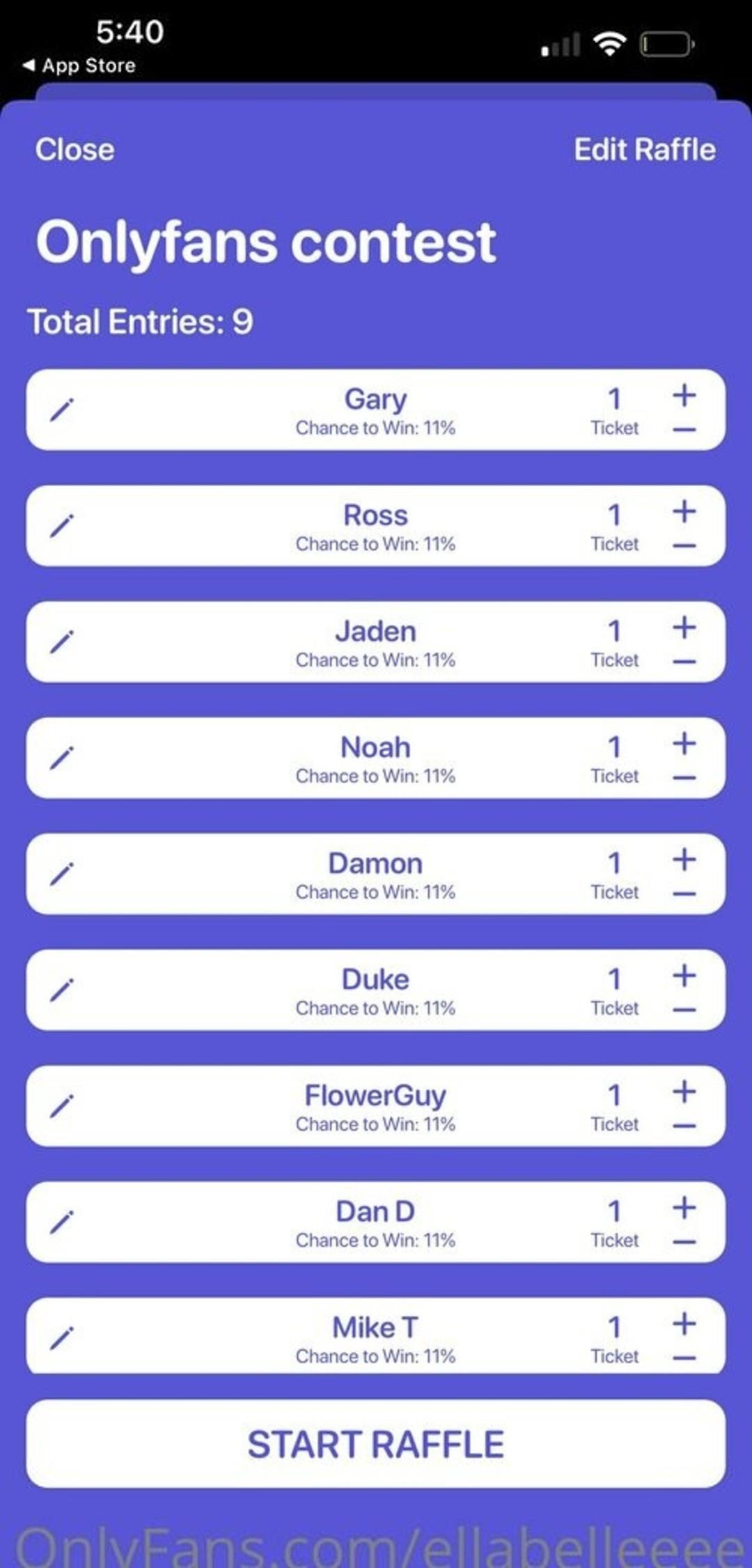752x1568 pixels.
Task: Edit Damon's entry with pencil icon
Action: [62, 874]
